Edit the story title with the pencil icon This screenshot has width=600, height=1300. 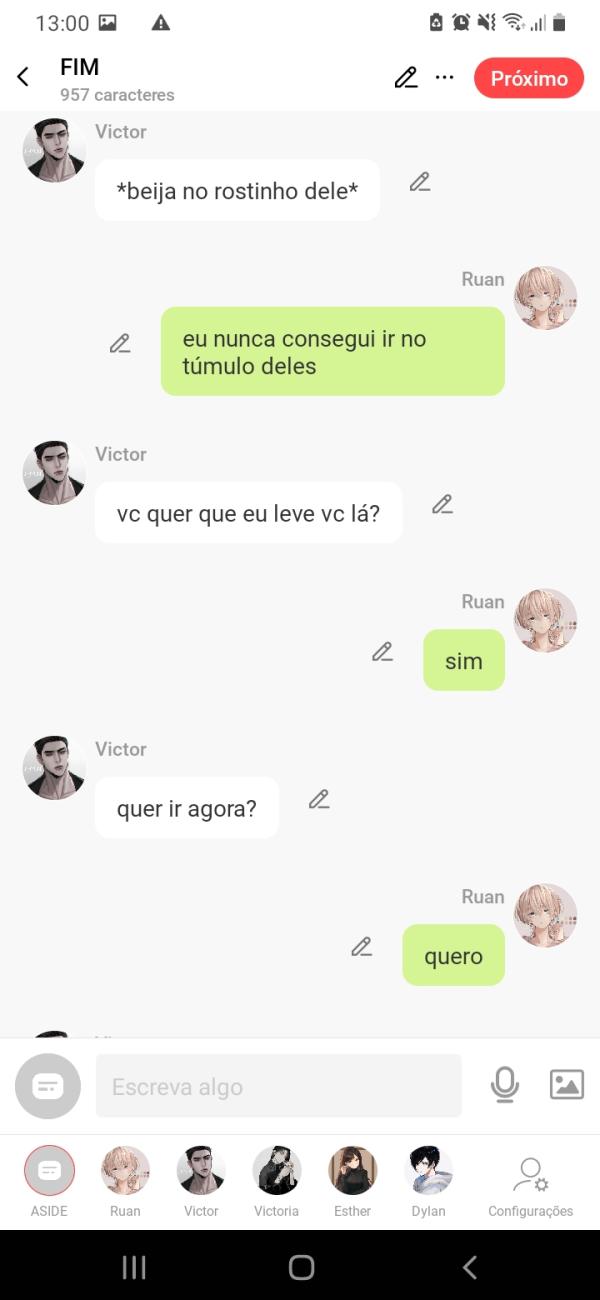click(406, 78)
